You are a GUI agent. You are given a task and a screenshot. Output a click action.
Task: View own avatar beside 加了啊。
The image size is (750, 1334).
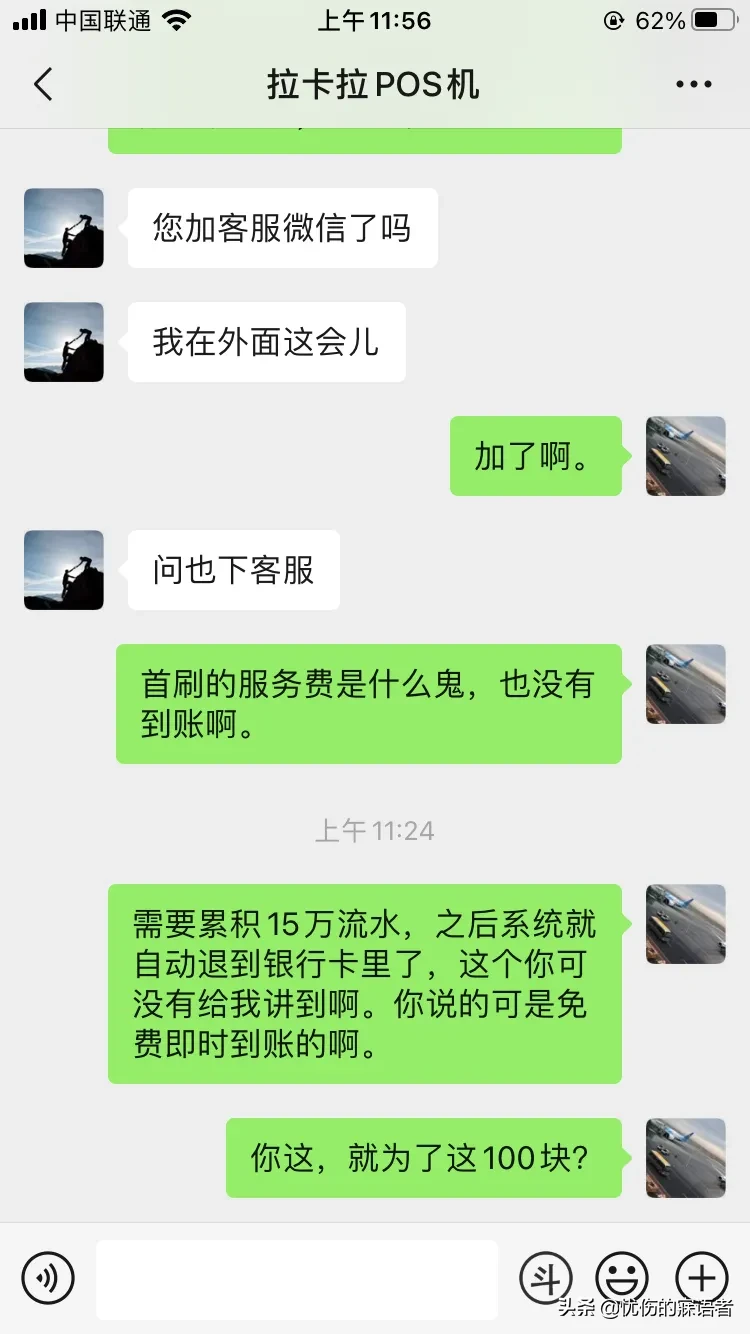click(x=686, y=456)
